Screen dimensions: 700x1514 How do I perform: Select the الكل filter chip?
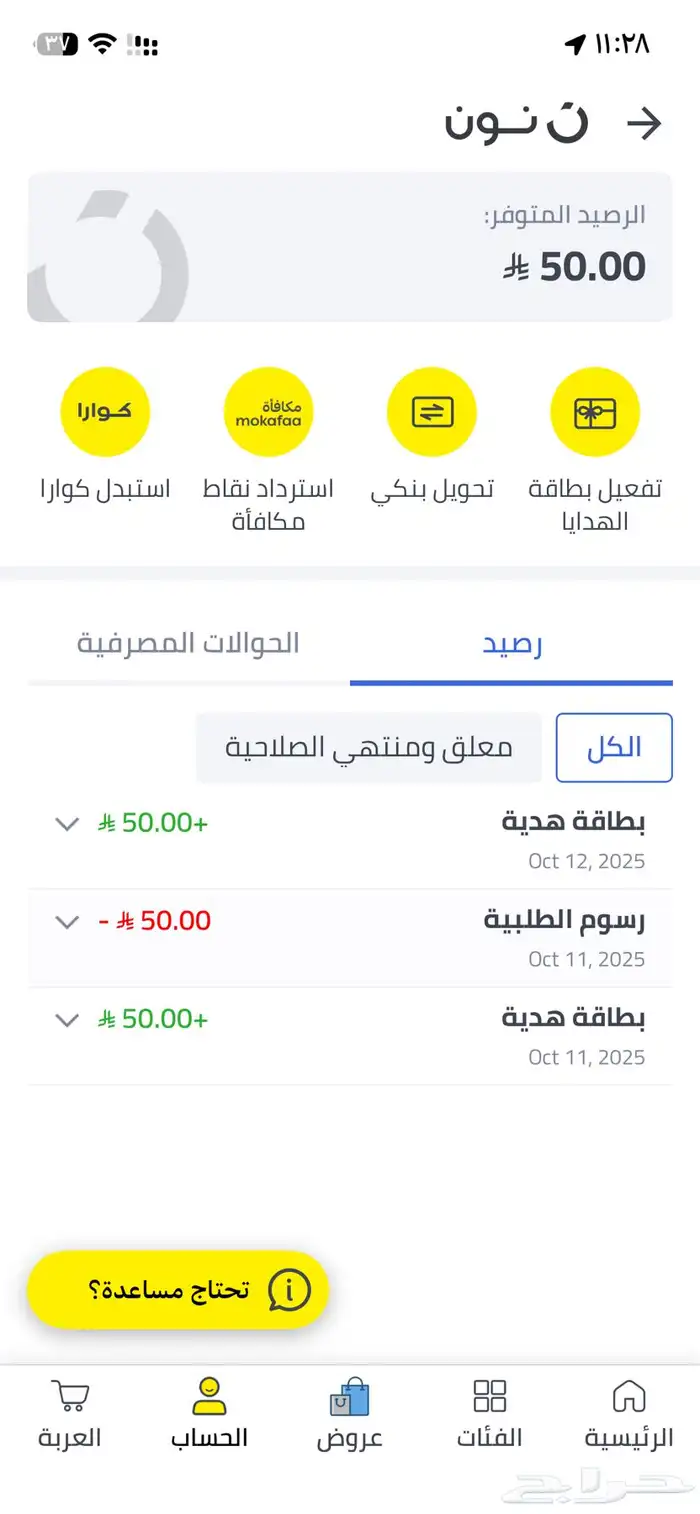(x=614, y=748)
